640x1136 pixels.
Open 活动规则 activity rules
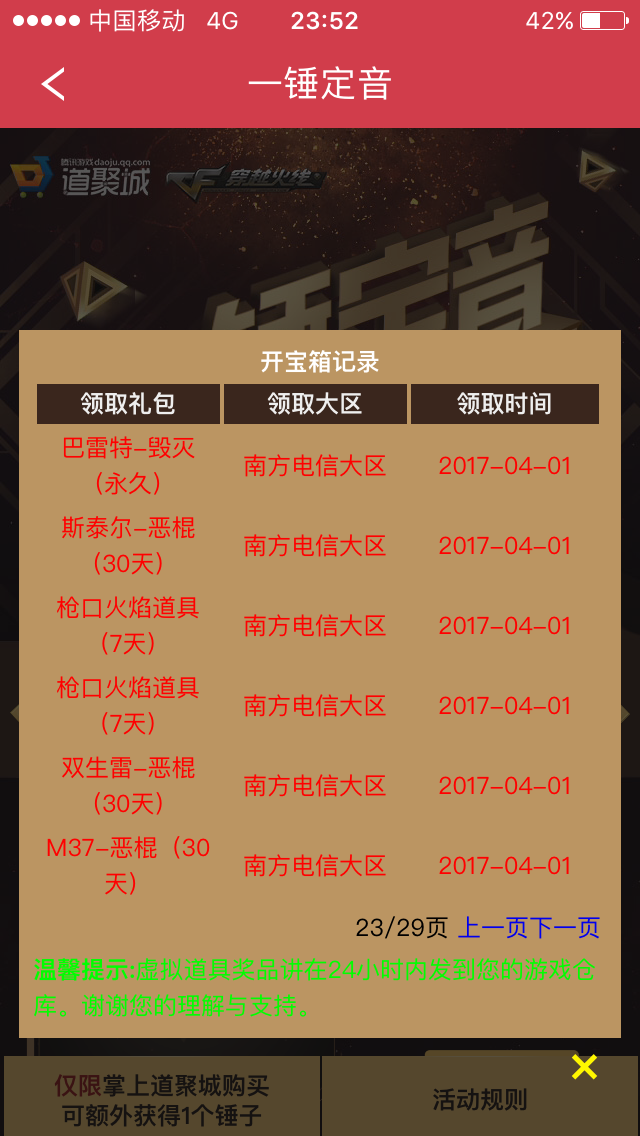pos(480,1099)
